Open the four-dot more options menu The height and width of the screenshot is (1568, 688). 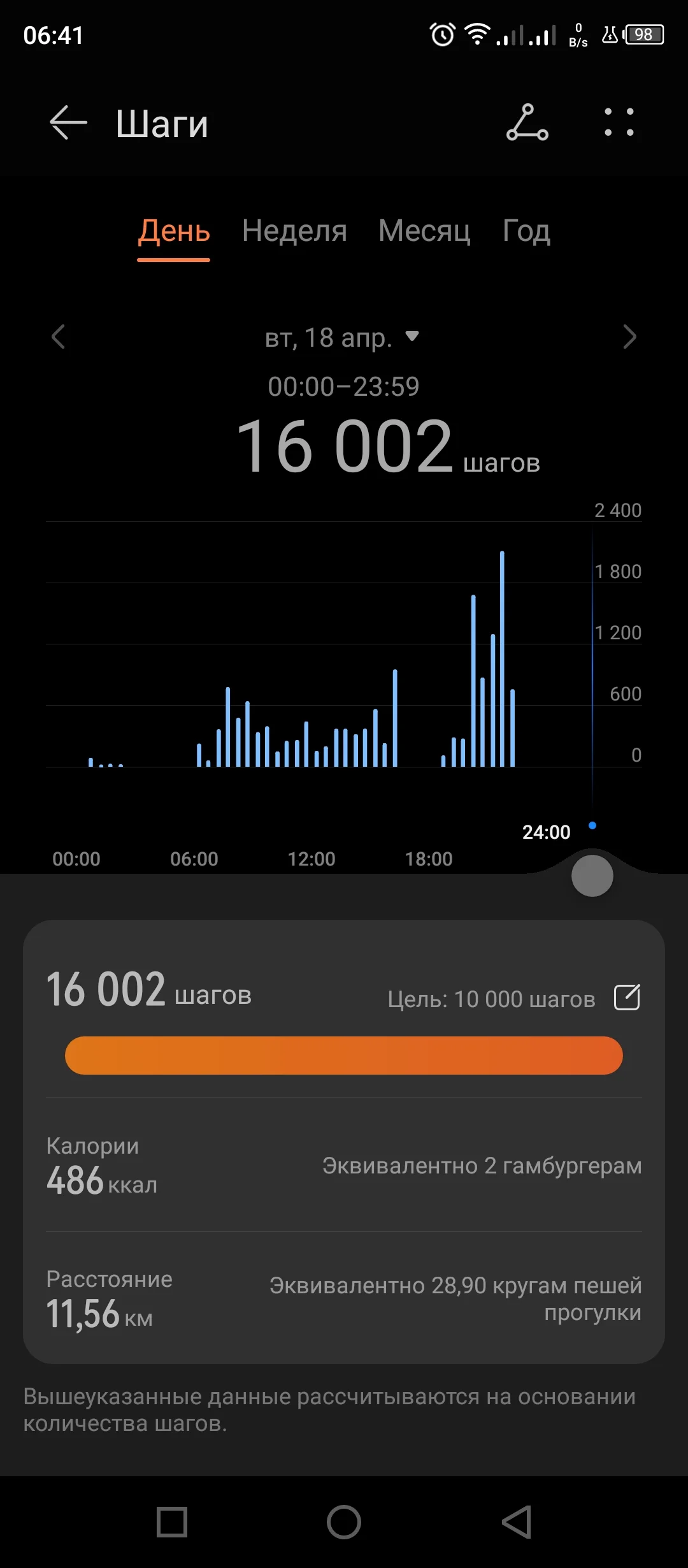point(619,122)
